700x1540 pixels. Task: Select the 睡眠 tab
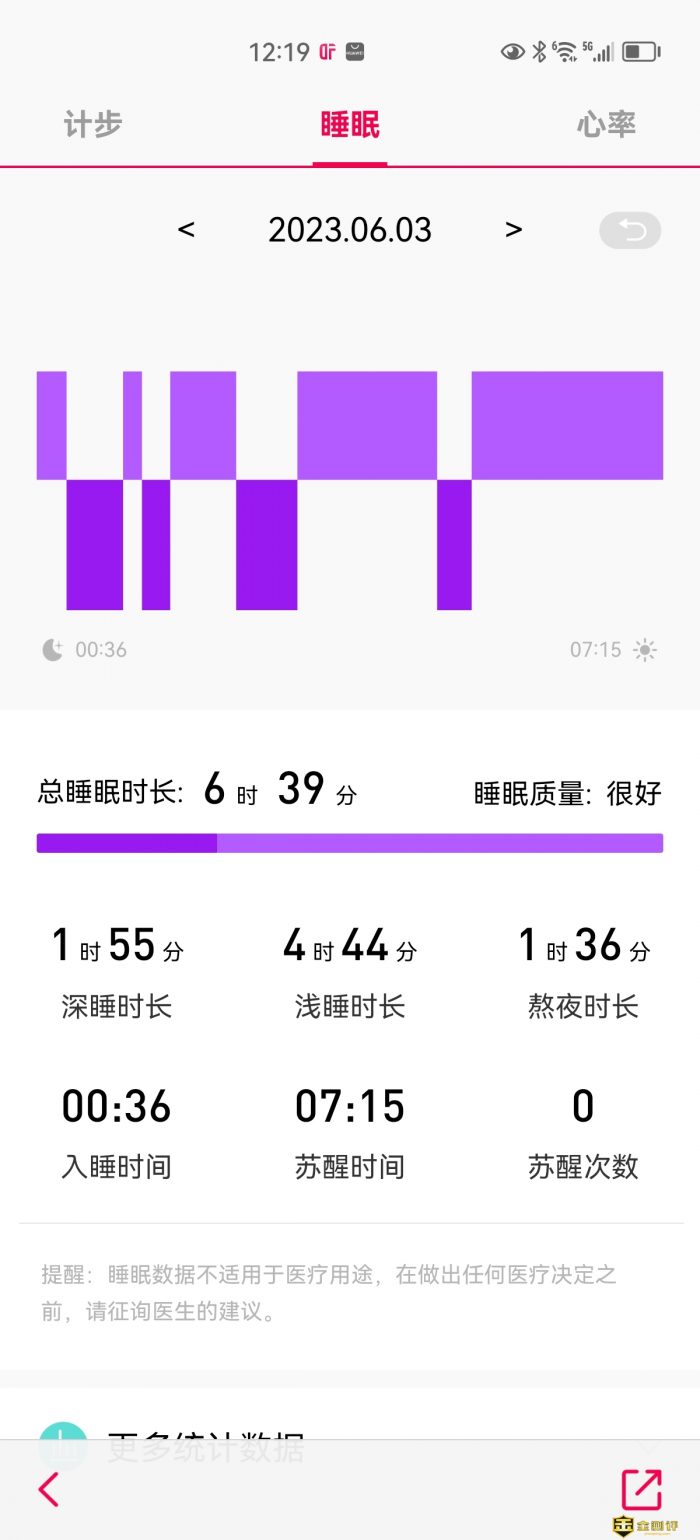pyautogui.click(x=350, y=125)
